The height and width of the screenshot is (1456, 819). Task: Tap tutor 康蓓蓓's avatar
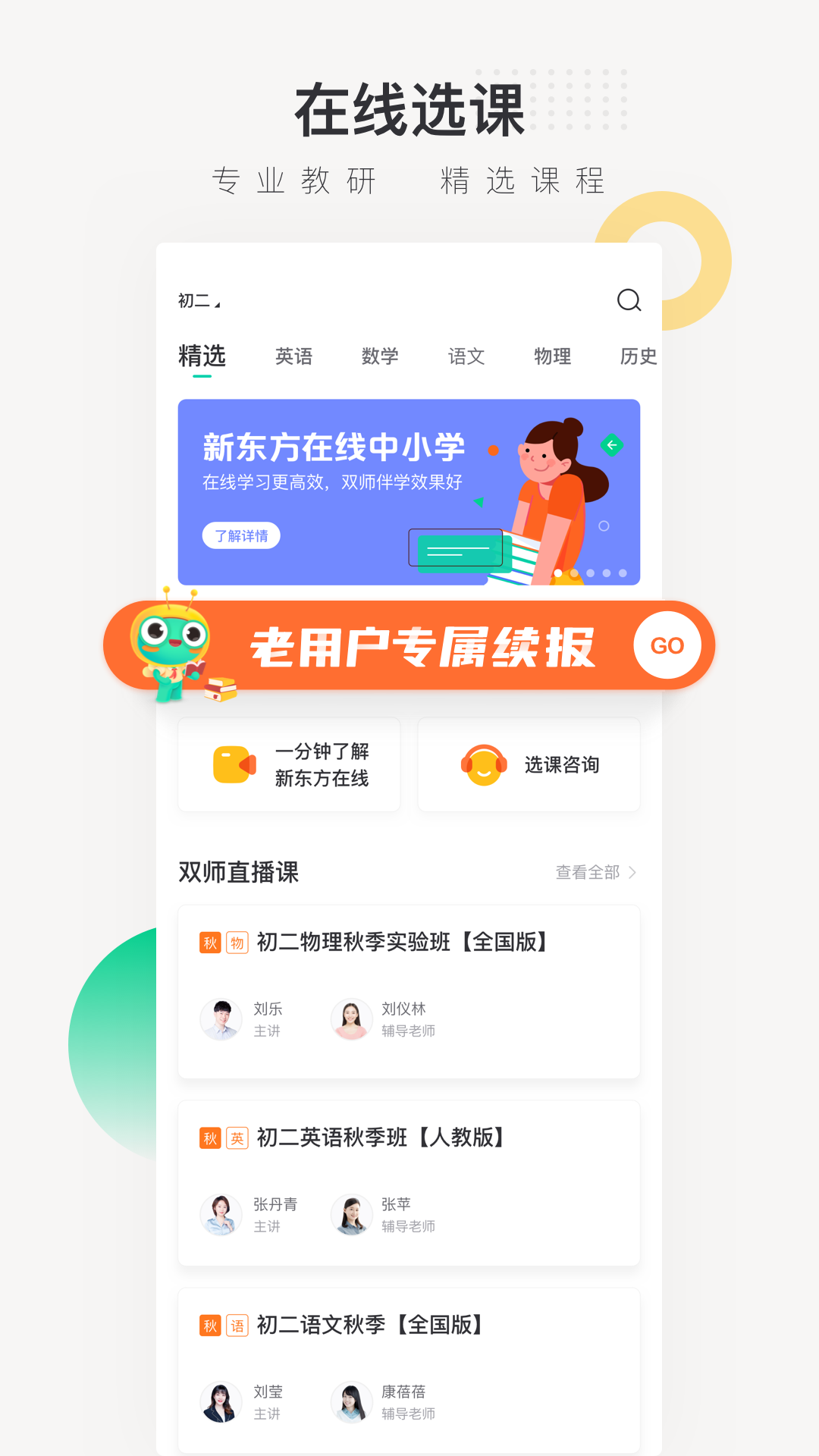click(x=352, y=1402)
